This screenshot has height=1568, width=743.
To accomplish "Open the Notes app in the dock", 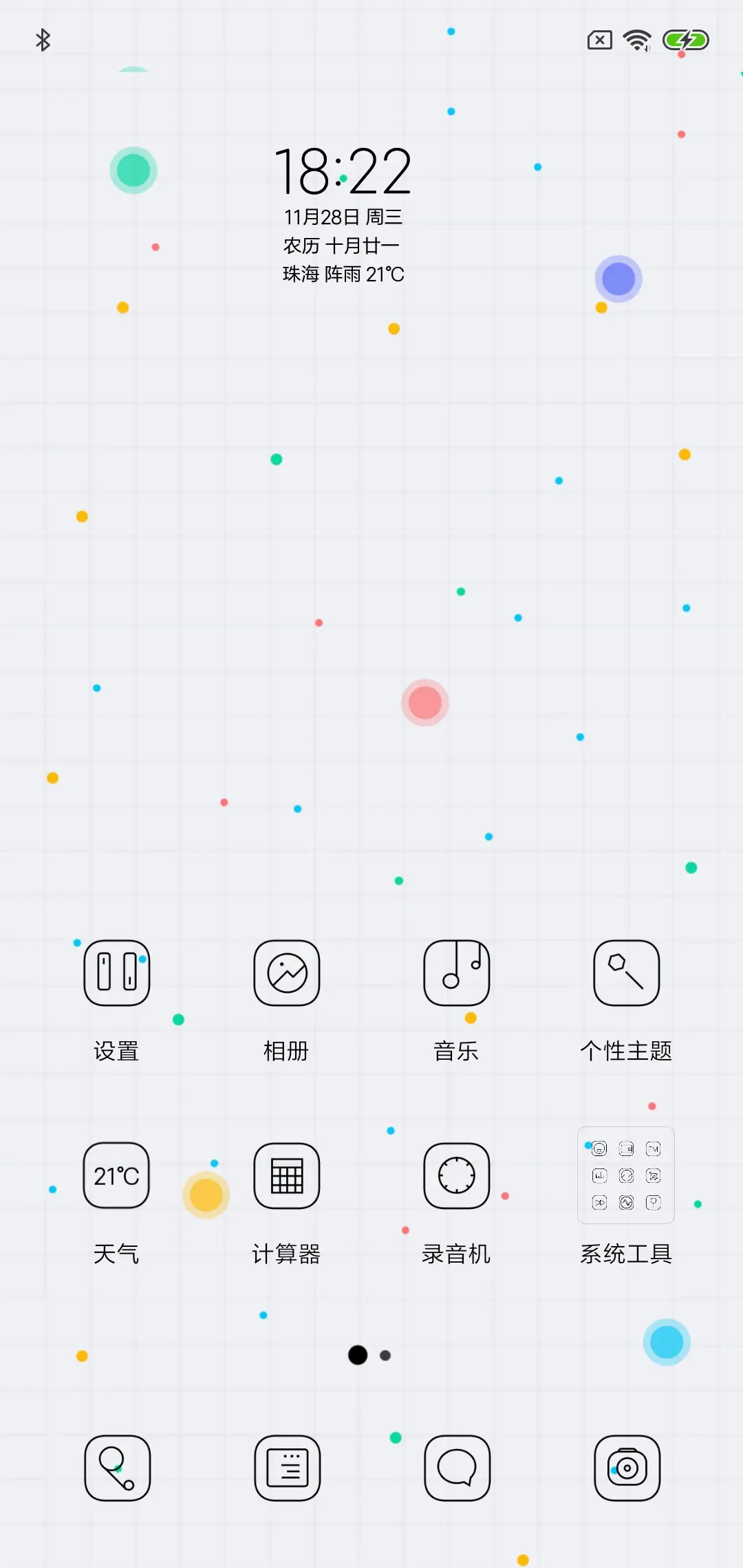I will tap(286, 1468).
